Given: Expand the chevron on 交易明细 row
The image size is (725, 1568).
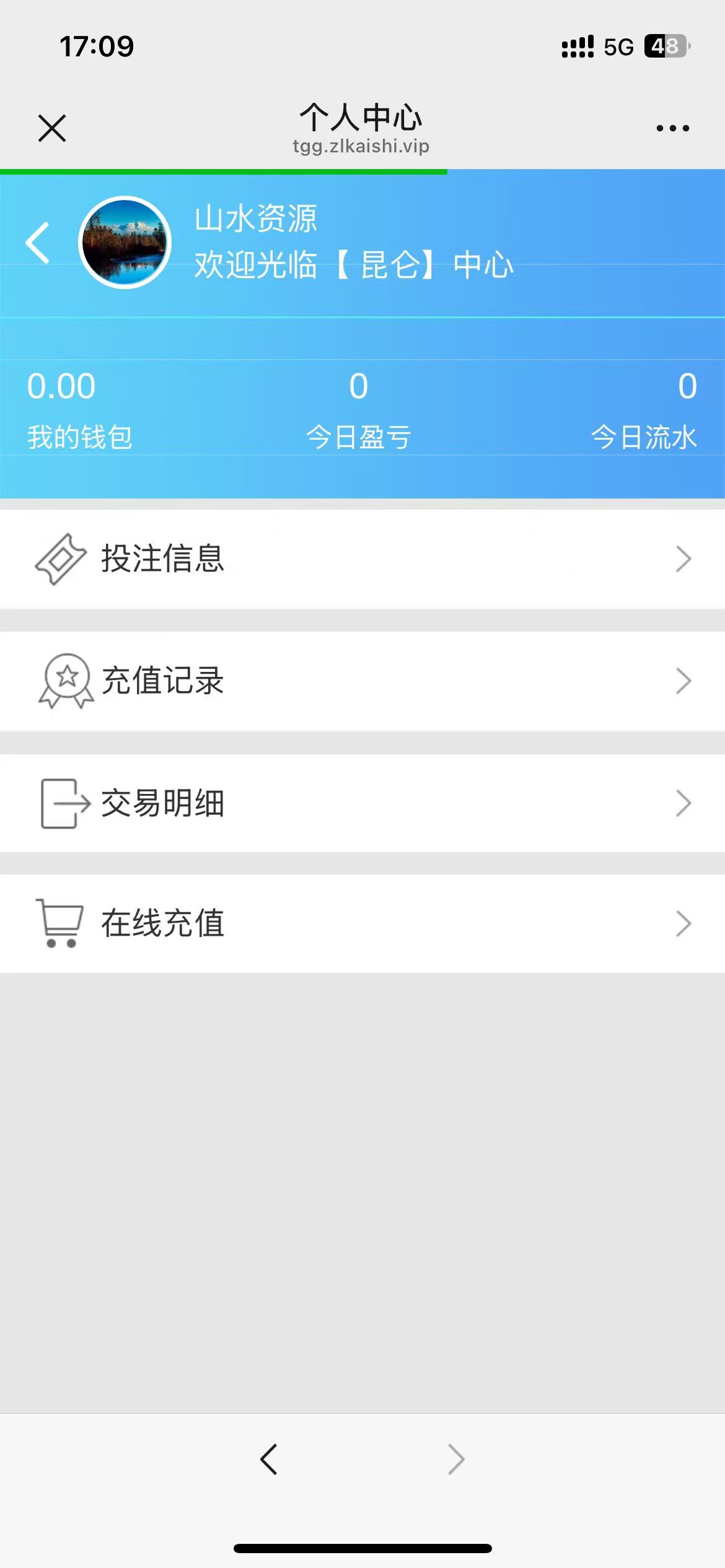Looking at the screenshot, I should (683, 803).
